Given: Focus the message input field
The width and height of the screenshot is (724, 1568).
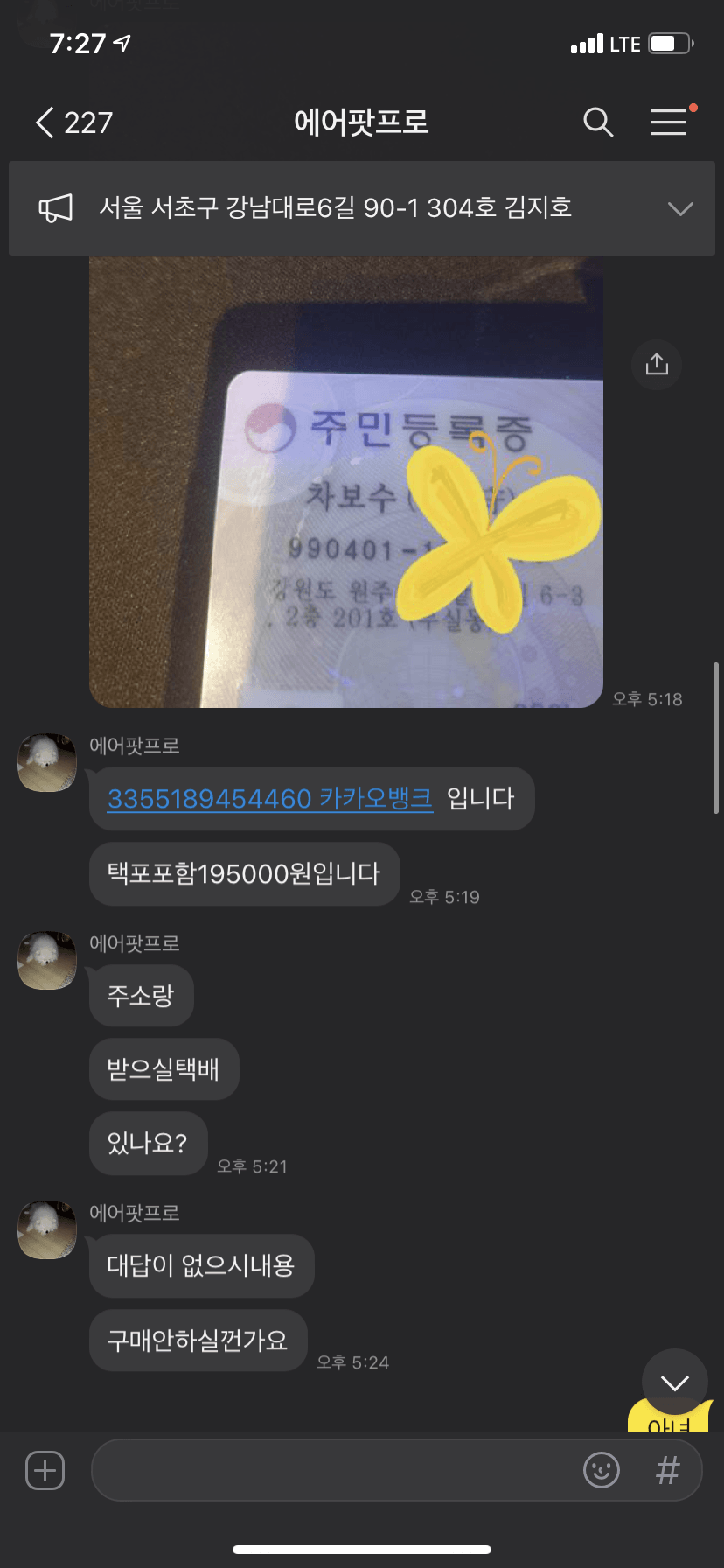Looking at the screenshot, I should [332, 1470].
